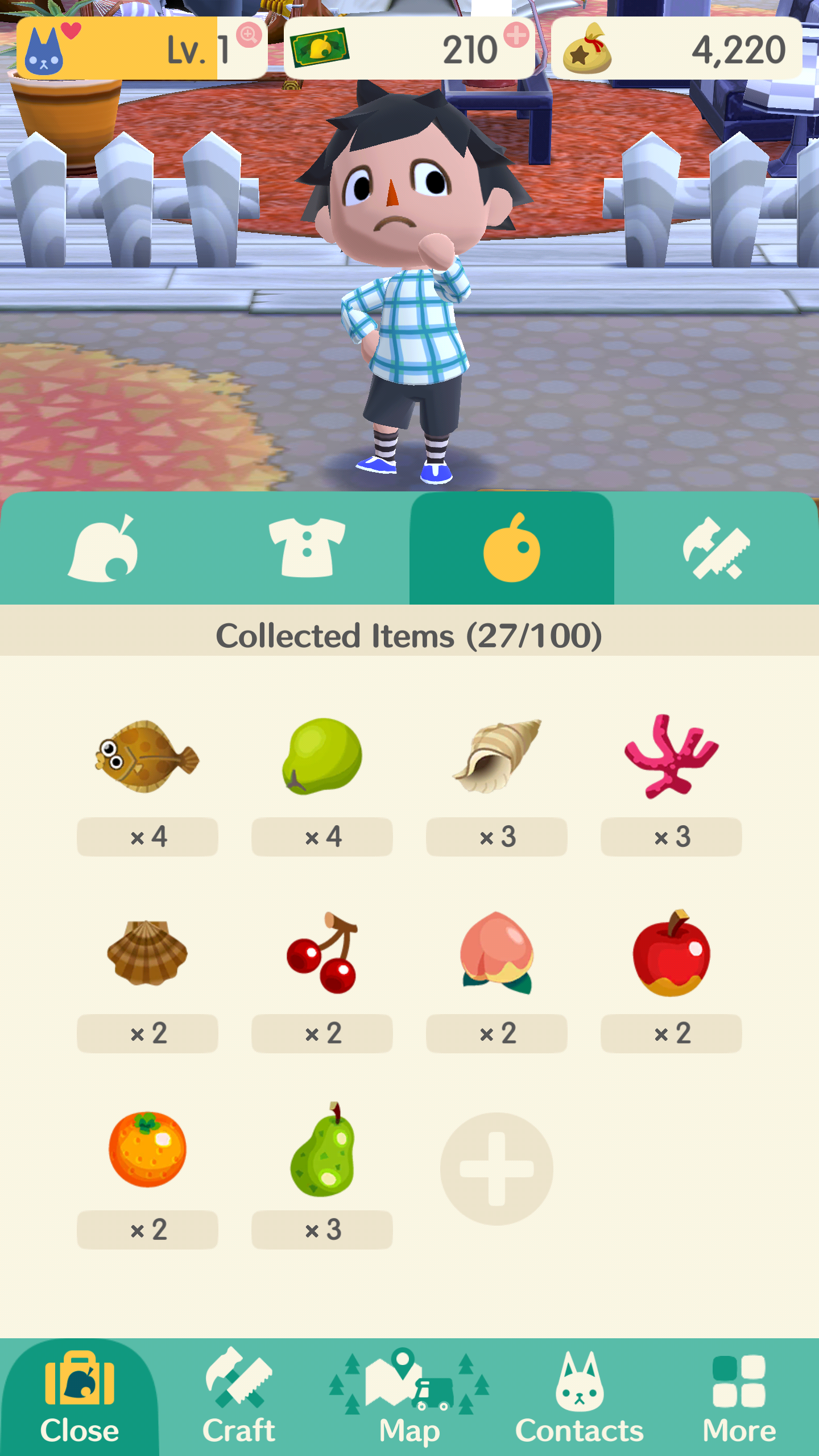Select the peach item
Image resolution: width=819 pixels, height=1456 pixels.
pyautogui.click(x=497, y=953)
